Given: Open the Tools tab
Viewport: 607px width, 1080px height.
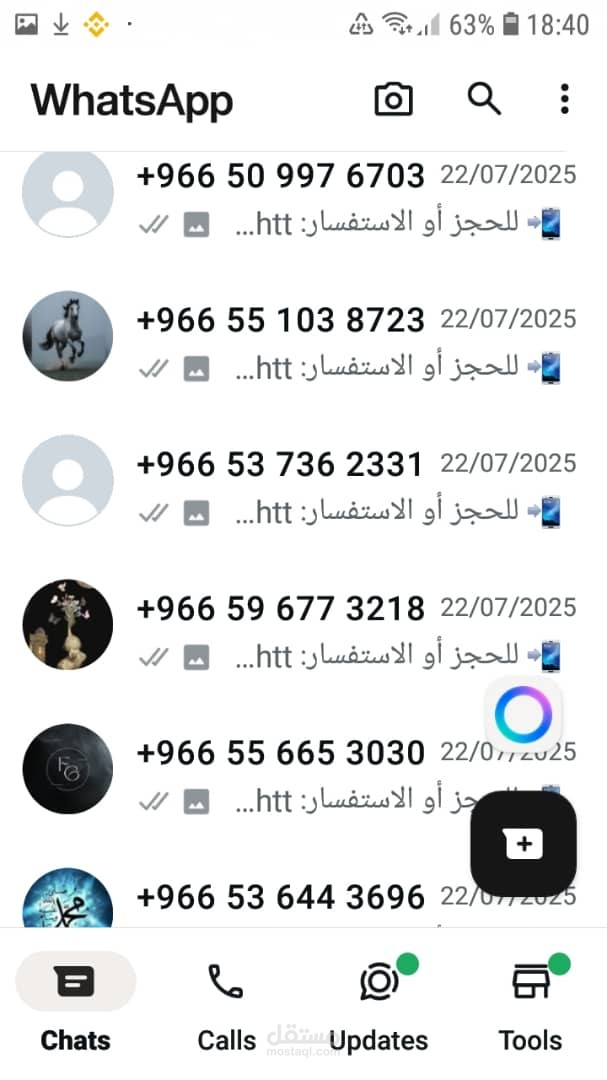Looking at the screenshot, I should click(x=530, y=1005).
